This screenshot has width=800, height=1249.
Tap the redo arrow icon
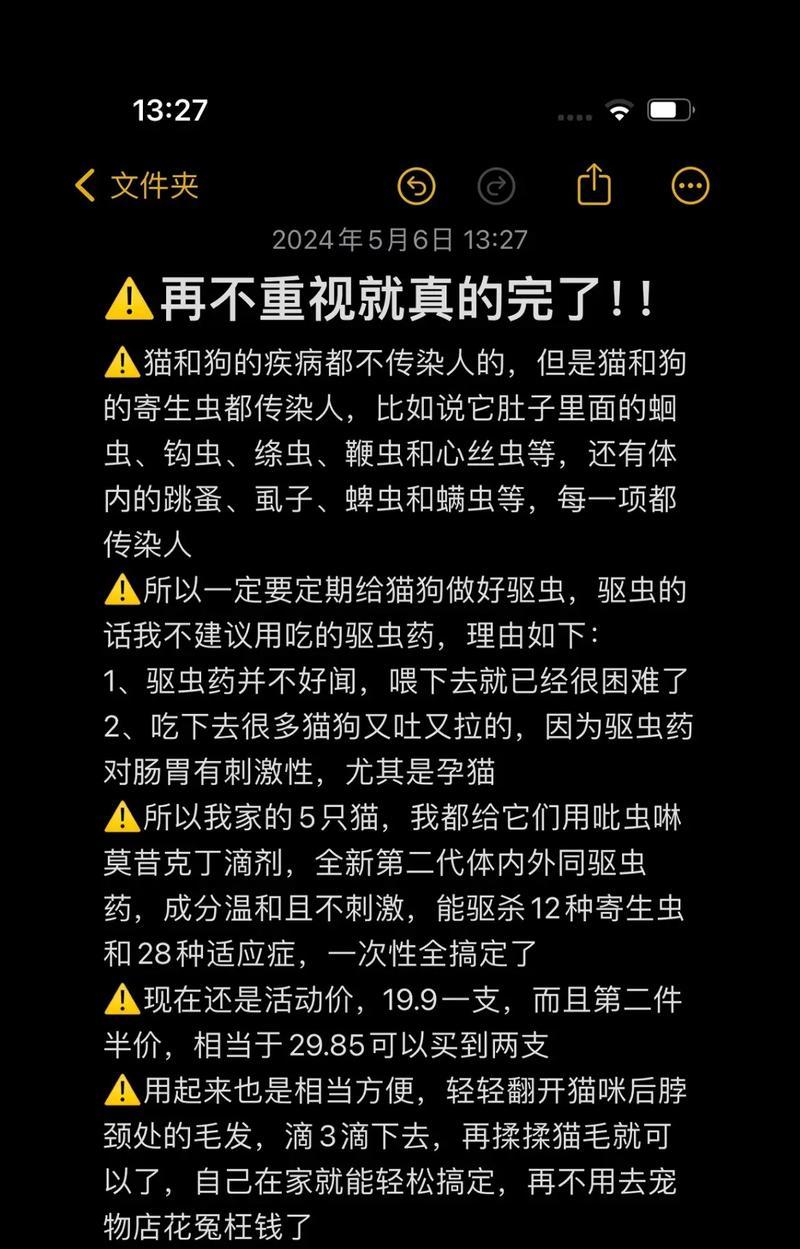496,186
